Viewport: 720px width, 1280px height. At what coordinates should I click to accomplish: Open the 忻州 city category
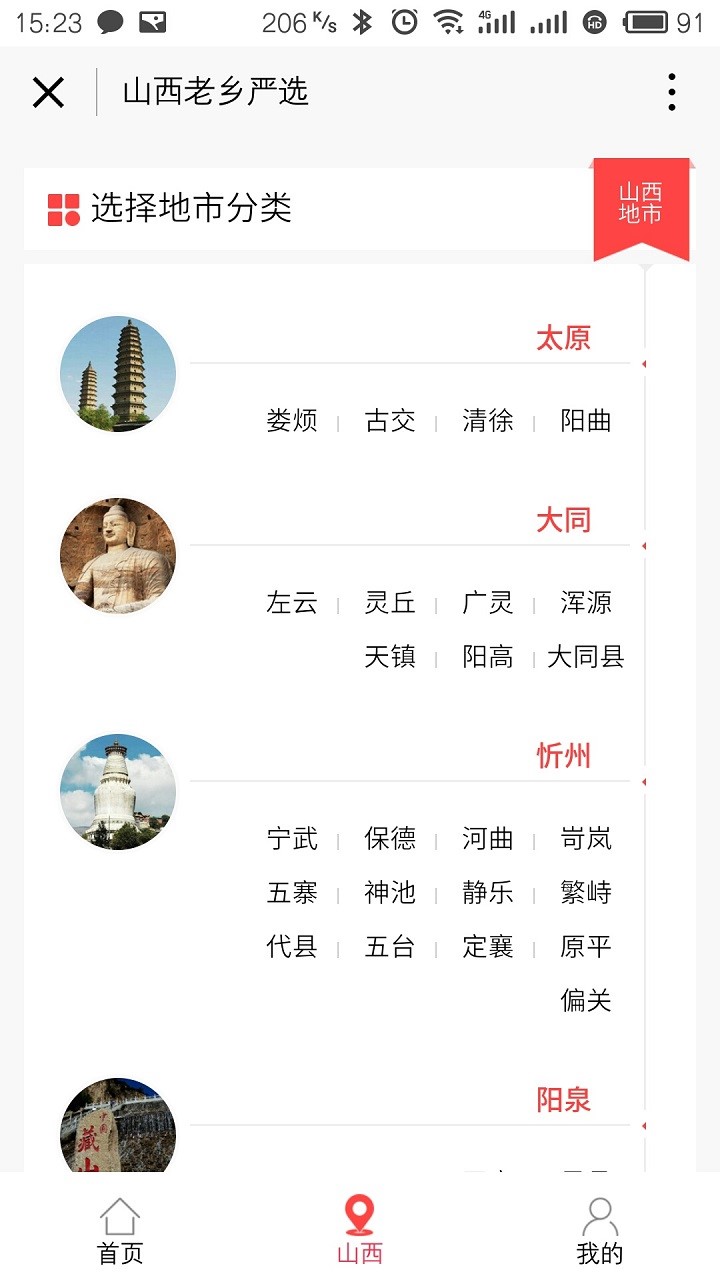coord(564,756)
